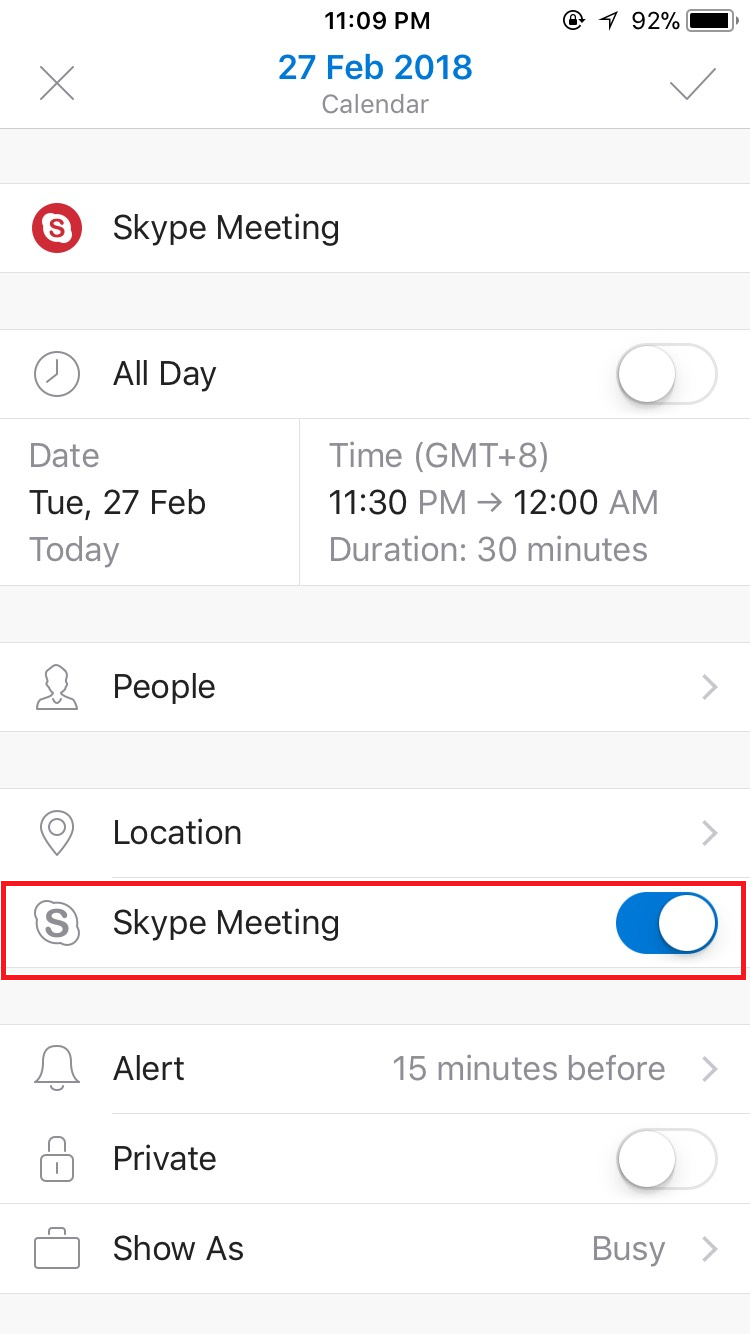
Task: Open the Location row
Action: 375,833
